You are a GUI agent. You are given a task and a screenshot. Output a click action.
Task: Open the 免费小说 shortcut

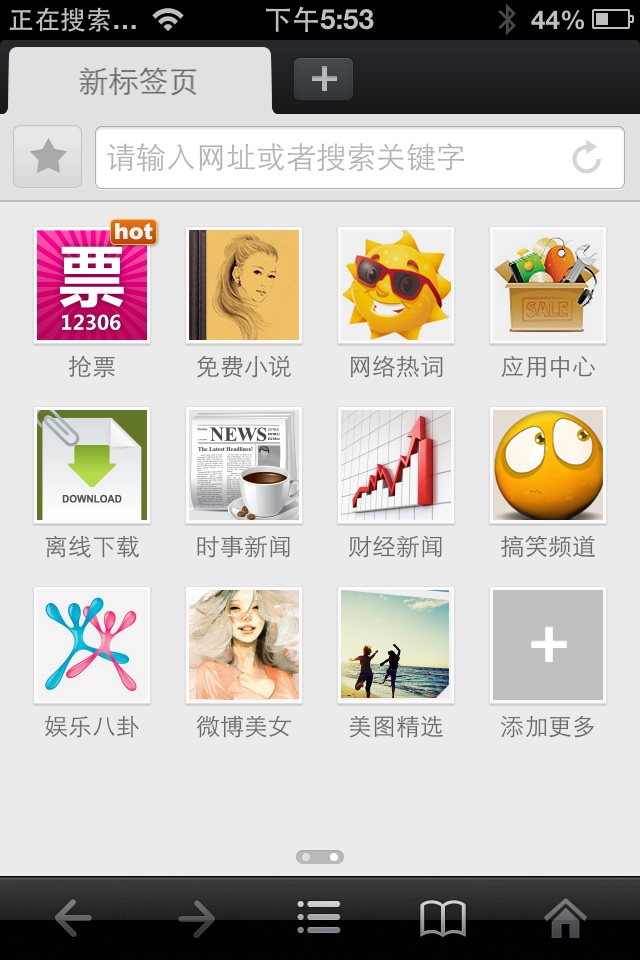click(x=244, y=286)
